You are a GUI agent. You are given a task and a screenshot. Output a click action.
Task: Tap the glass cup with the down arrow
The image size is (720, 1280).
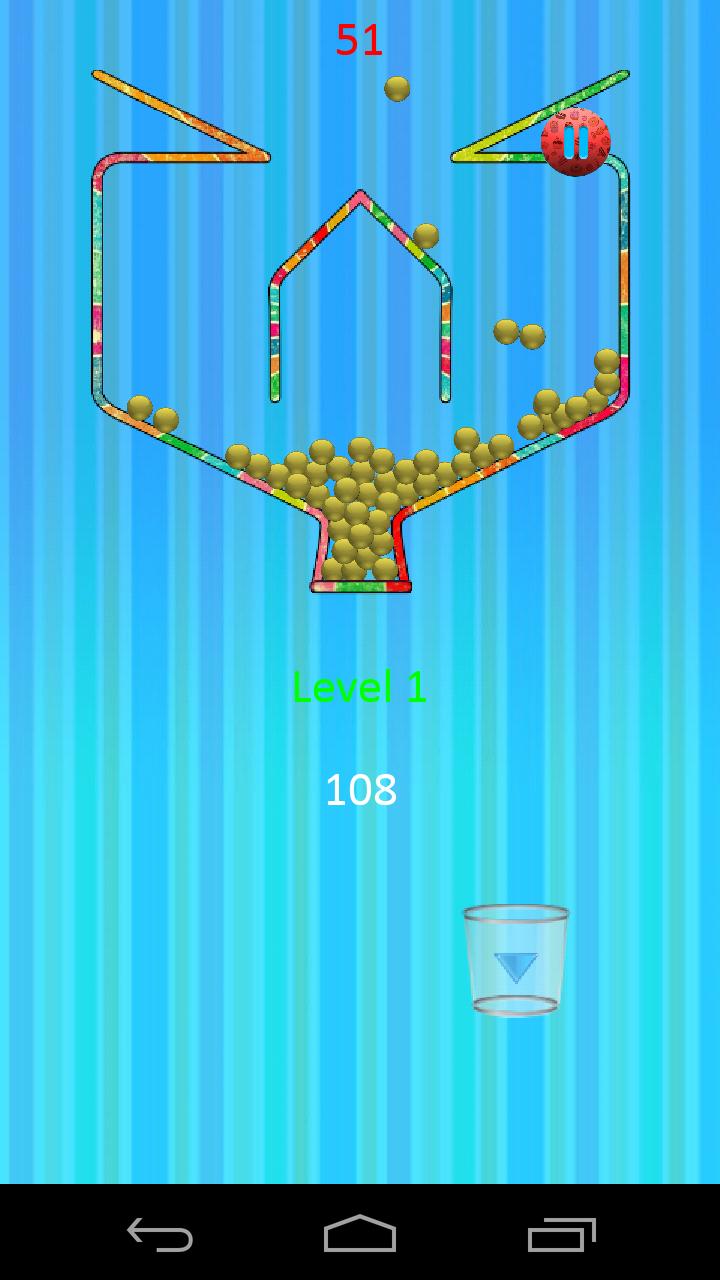point(516,960)
